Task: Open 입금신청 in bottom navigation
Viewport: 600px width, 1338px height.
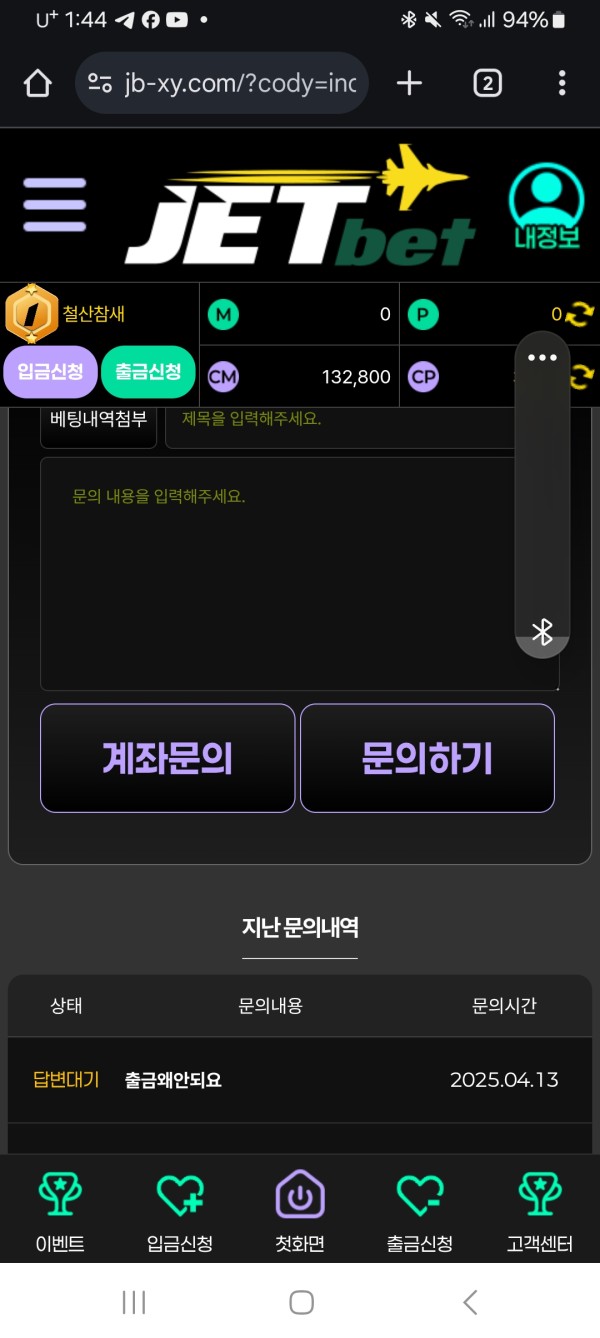Action: [180, 1215]
